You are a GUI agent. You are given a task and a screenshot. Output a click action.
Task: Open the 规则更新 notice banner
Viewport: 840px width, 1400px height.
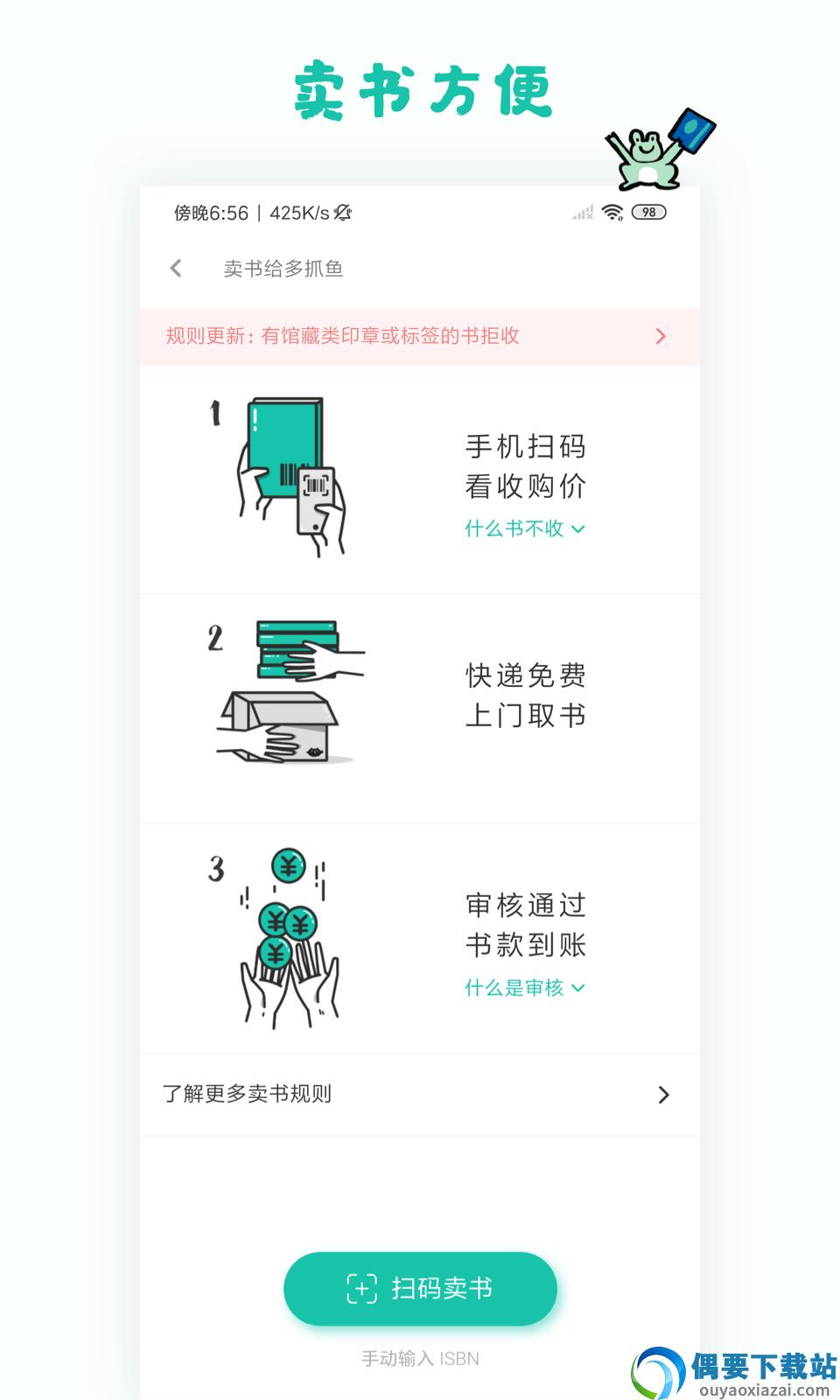point(341,336)
